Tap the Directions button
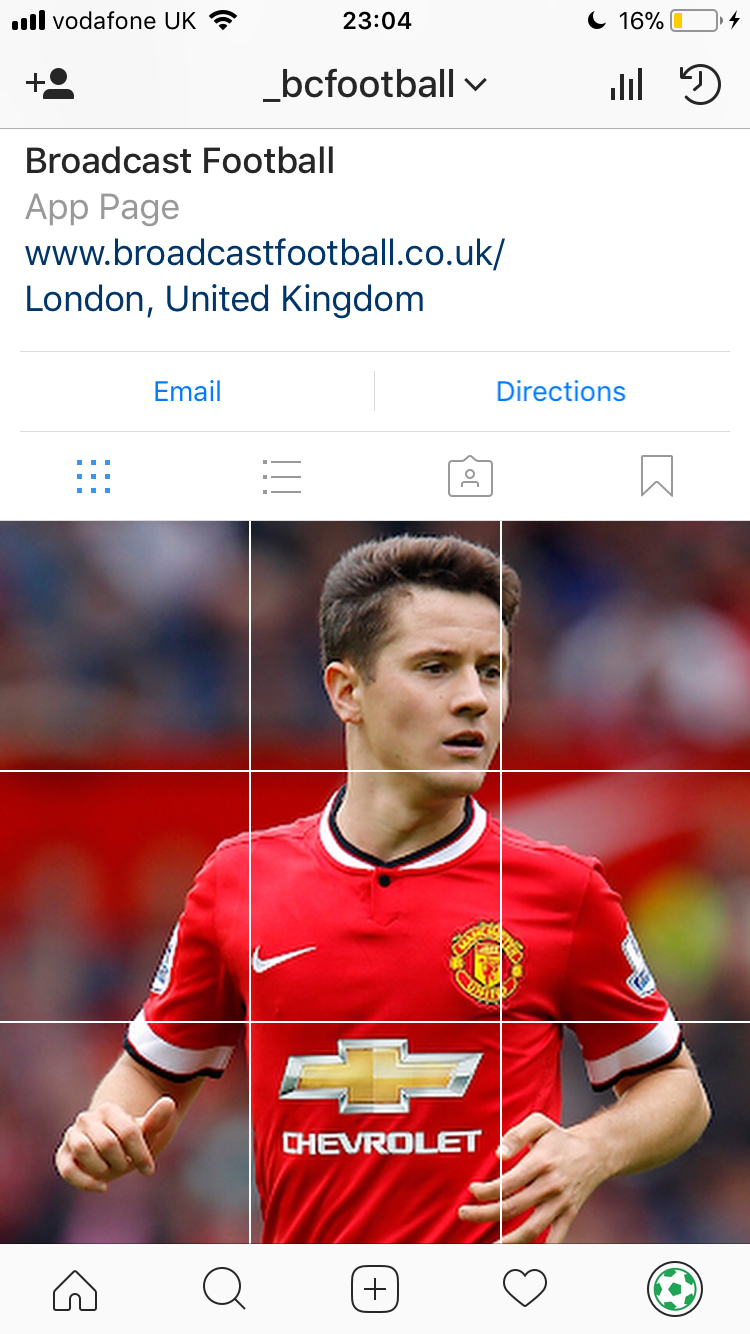This screenshot has height=1334, width=750. [560, 391]
